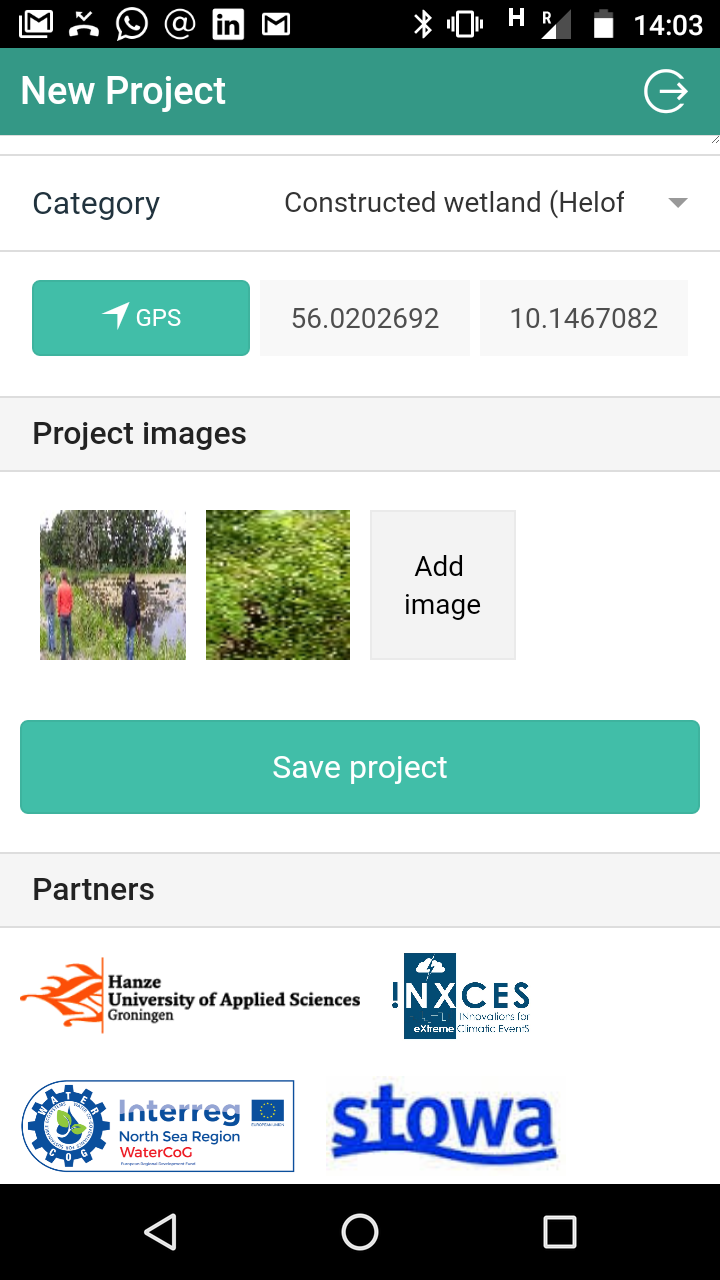Image resolution: width=720 pixels, height=1280 pixels.
Task: Edit the longitude field 10.1467082
Action: 584,318
